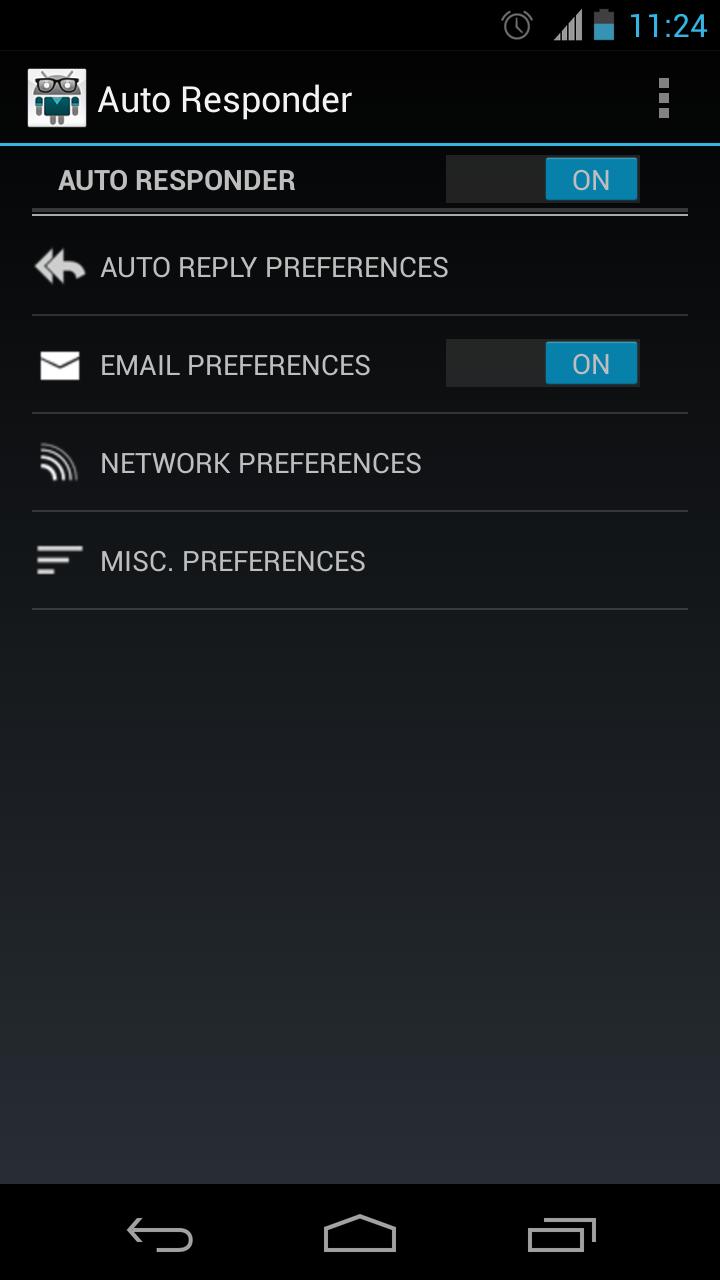Screen dimensions: 720x1280
Task: Tap the list icon next to Misc. Preferences
Action: click(57, 560)
